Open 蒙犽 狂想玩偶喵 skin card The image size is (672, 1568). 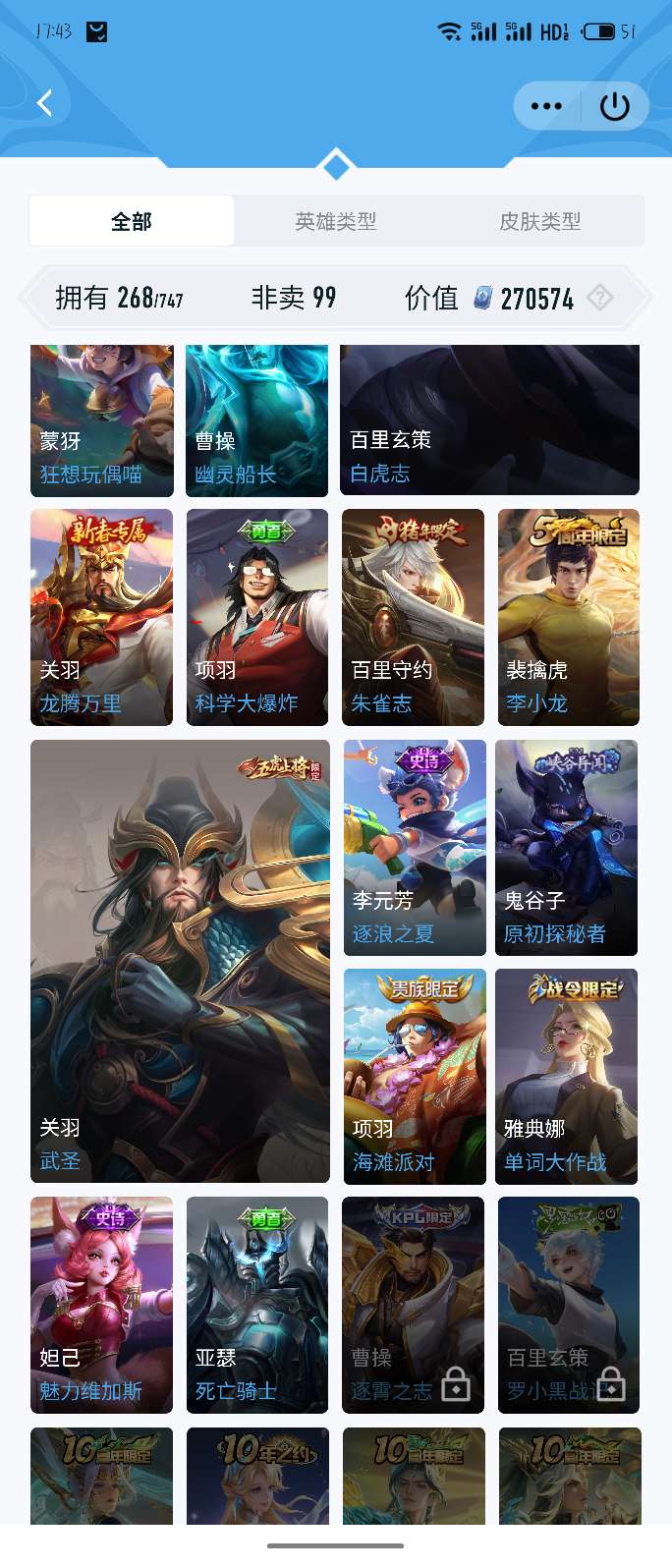coord(102,420)
